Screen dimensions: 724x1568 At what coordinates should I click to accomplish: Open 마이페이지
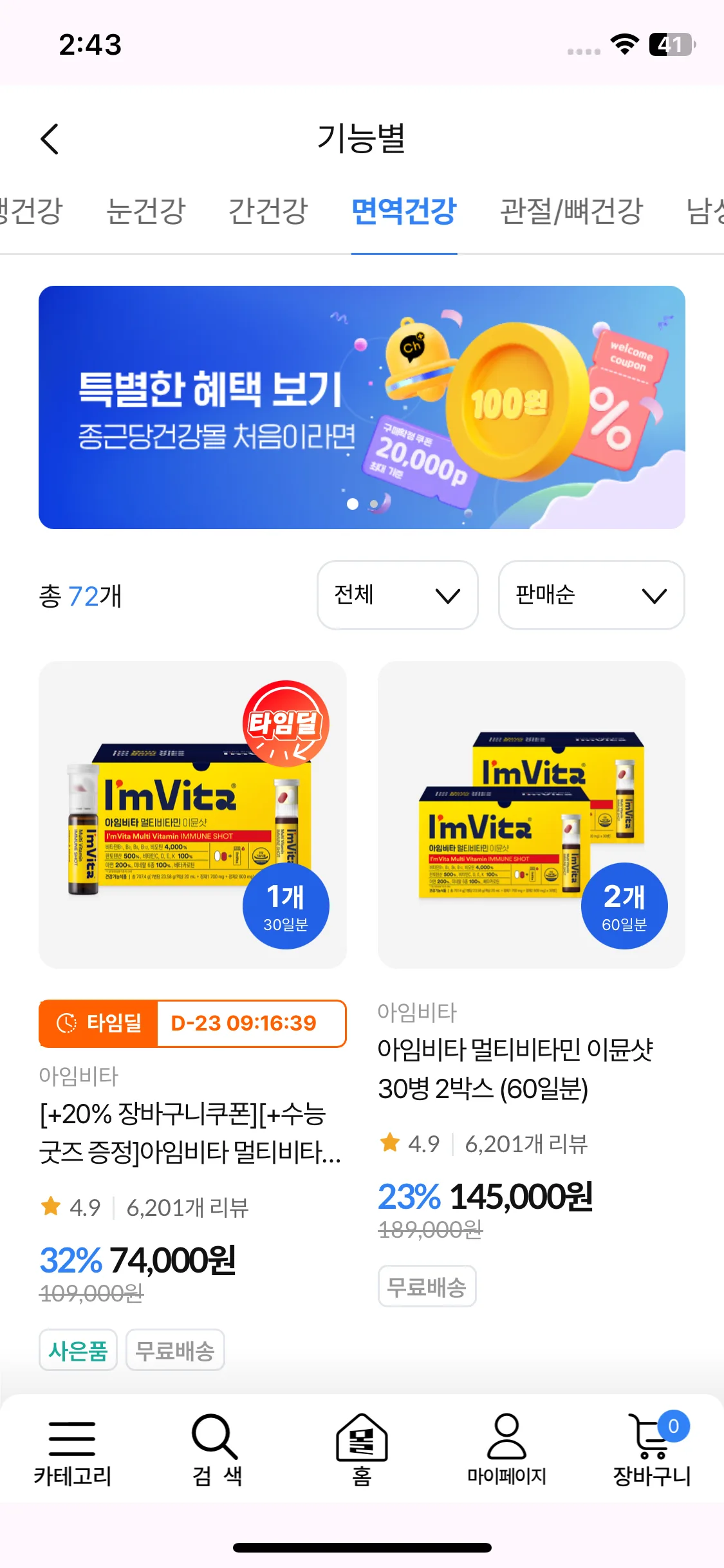(506, 1451)
